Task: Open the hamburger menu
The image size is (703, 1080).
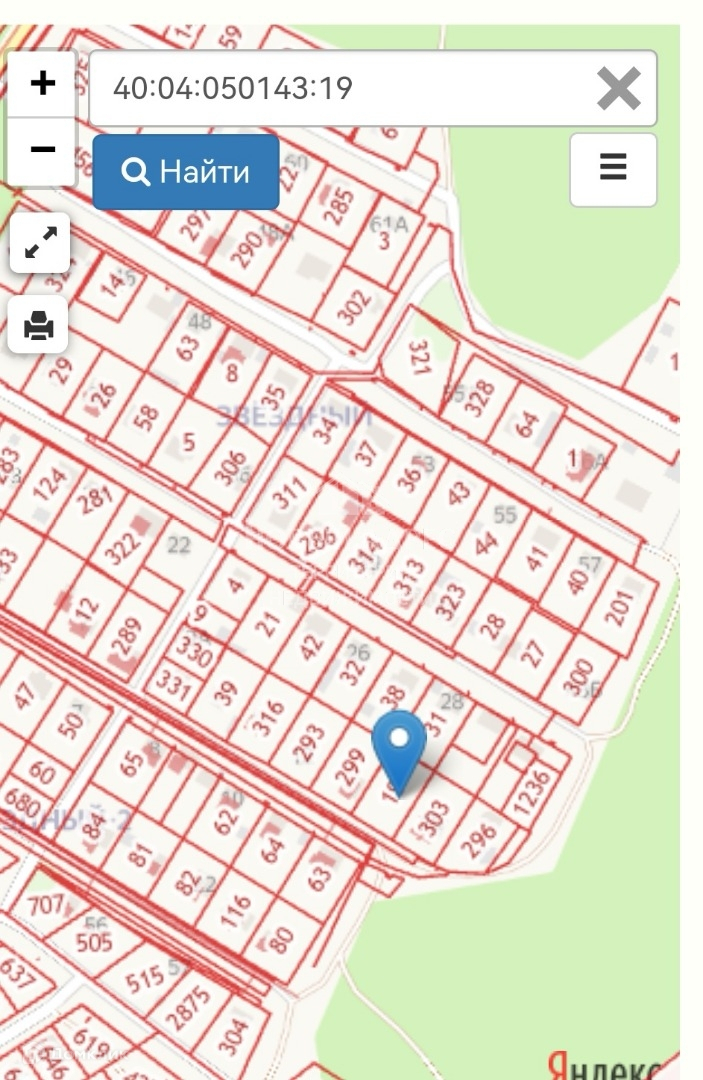Action: pyautogui.click(x=613, y=168)
